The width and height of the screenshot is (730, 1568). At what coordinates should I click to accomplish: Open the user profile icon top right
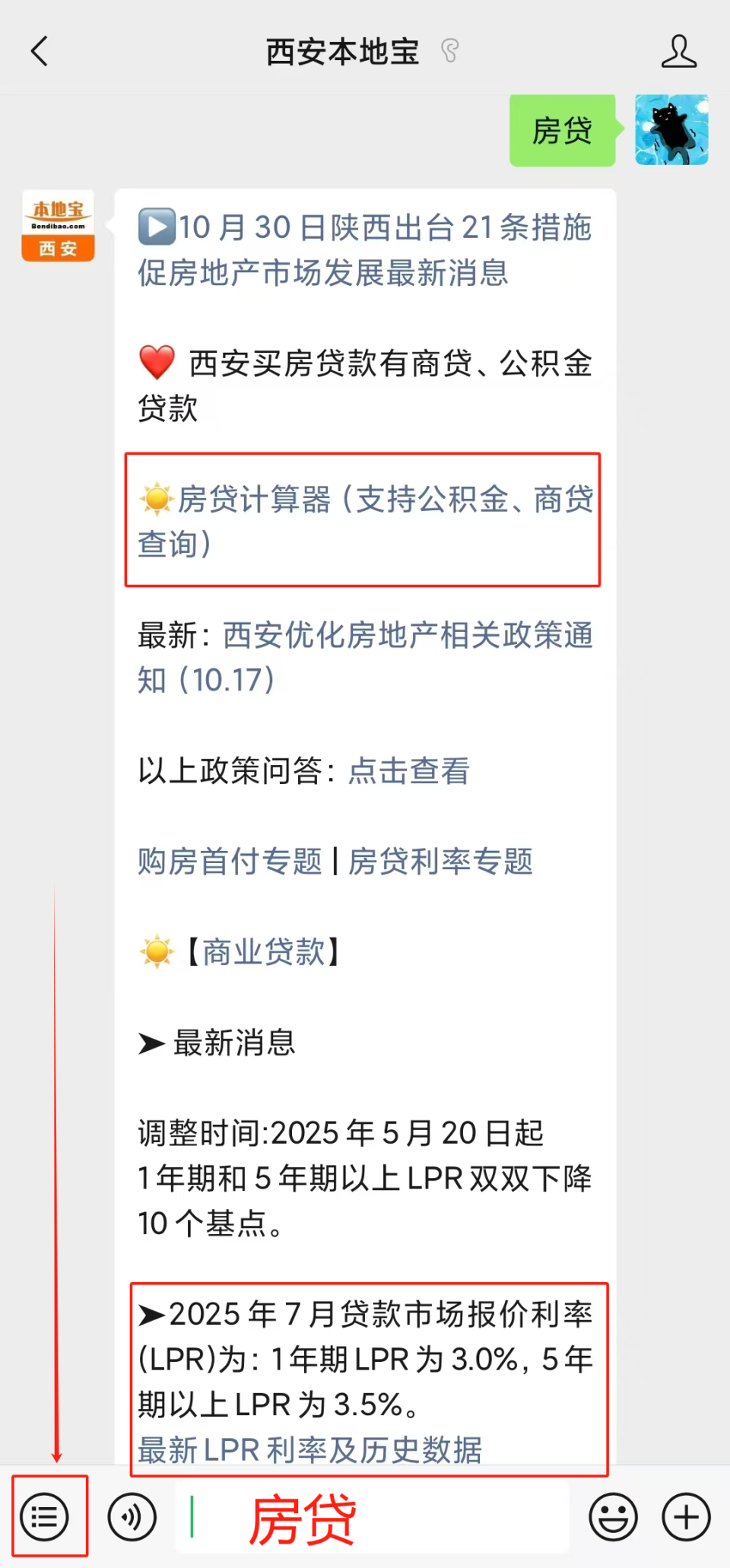pyautogui.click(x=680, y=50)
